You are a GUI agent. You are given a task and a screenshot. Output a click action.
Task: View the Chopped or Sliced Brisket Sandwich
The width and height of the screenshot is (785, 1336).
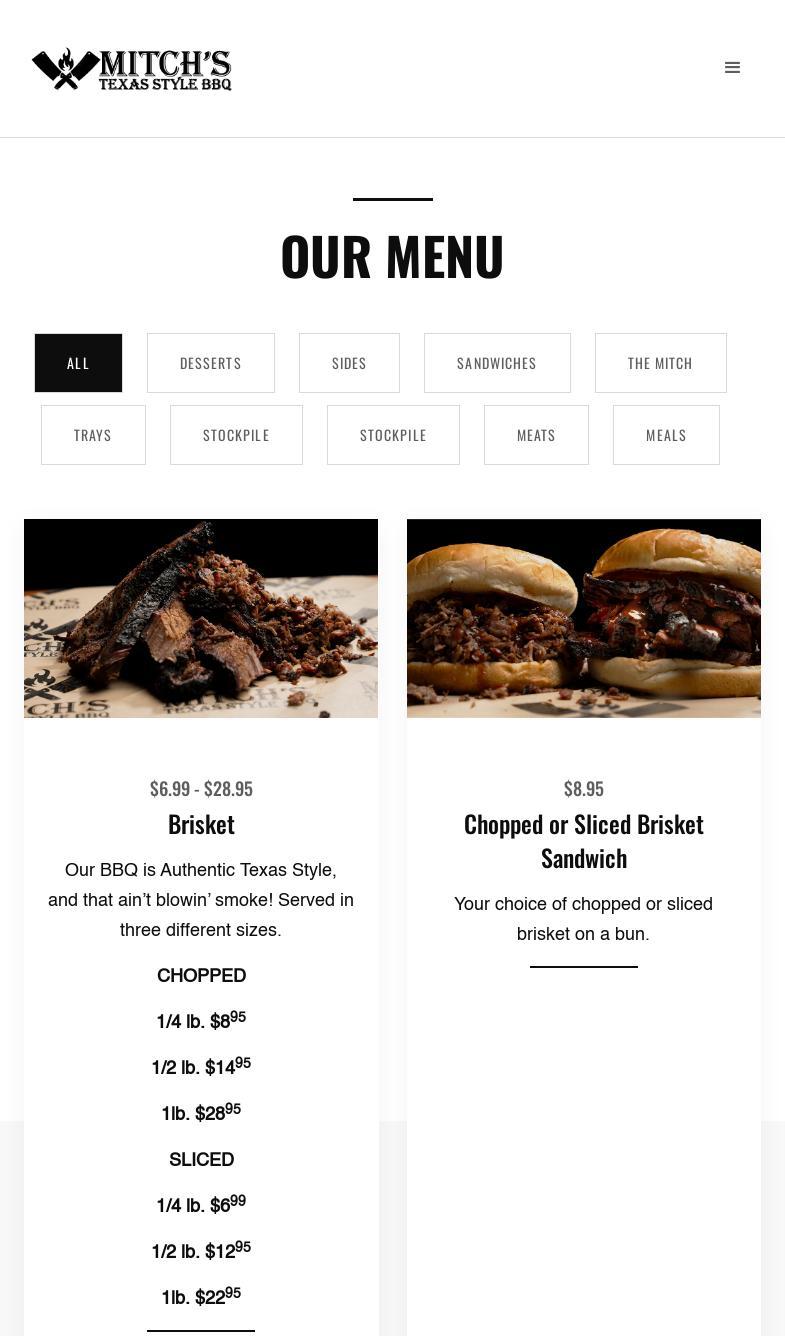(x=583, y=840)
